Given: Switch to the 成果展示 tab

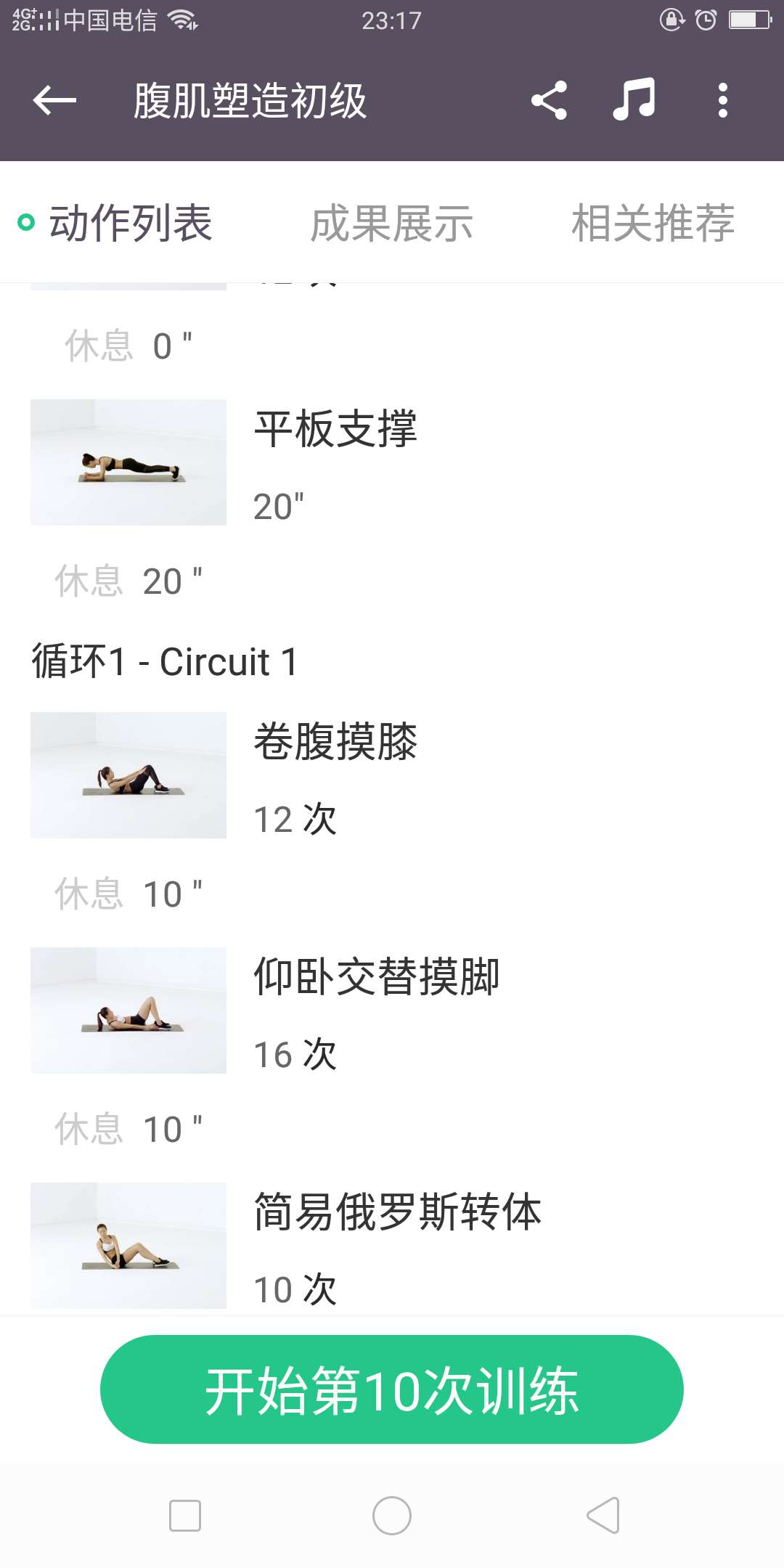Looking at the screenshot, I should tap(392, 223).
